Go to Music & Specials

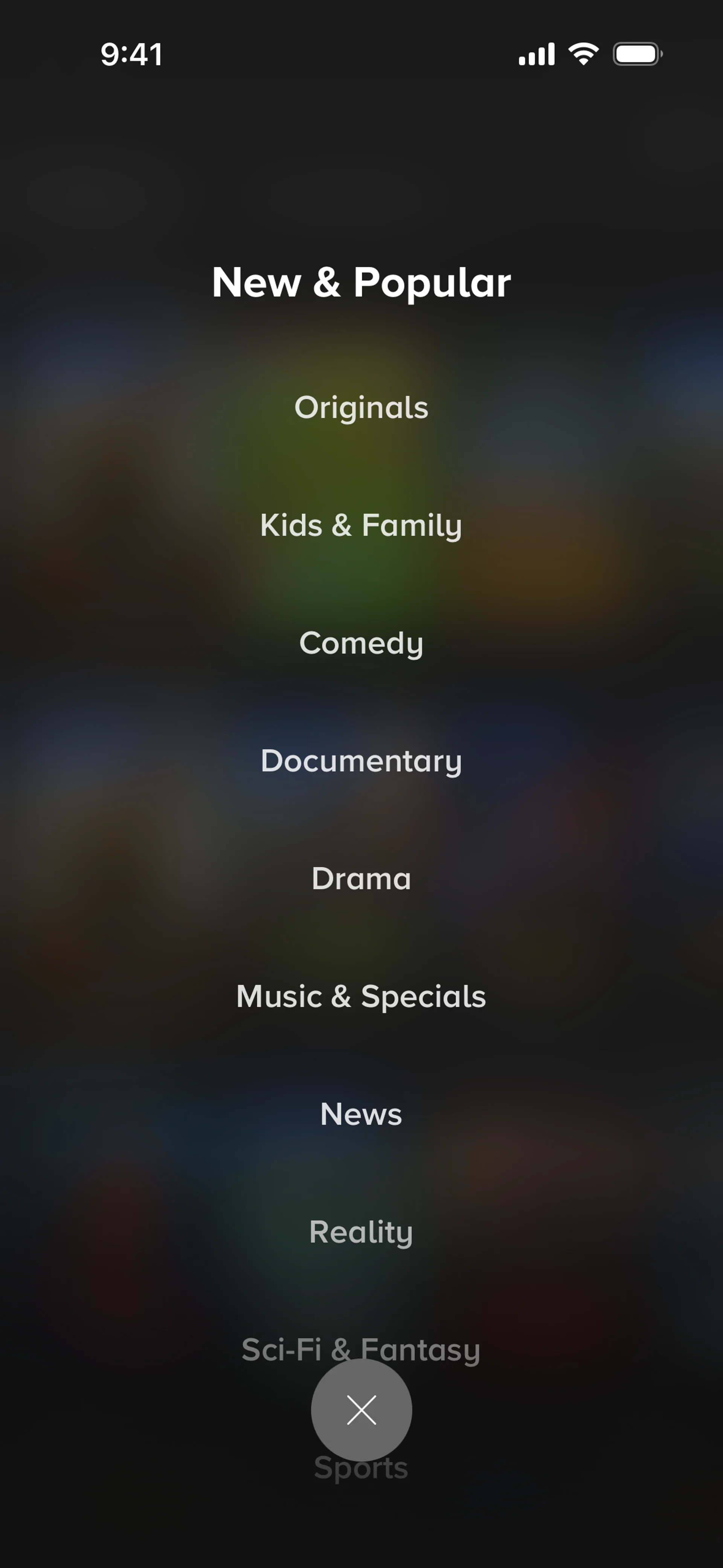(361, 996)
